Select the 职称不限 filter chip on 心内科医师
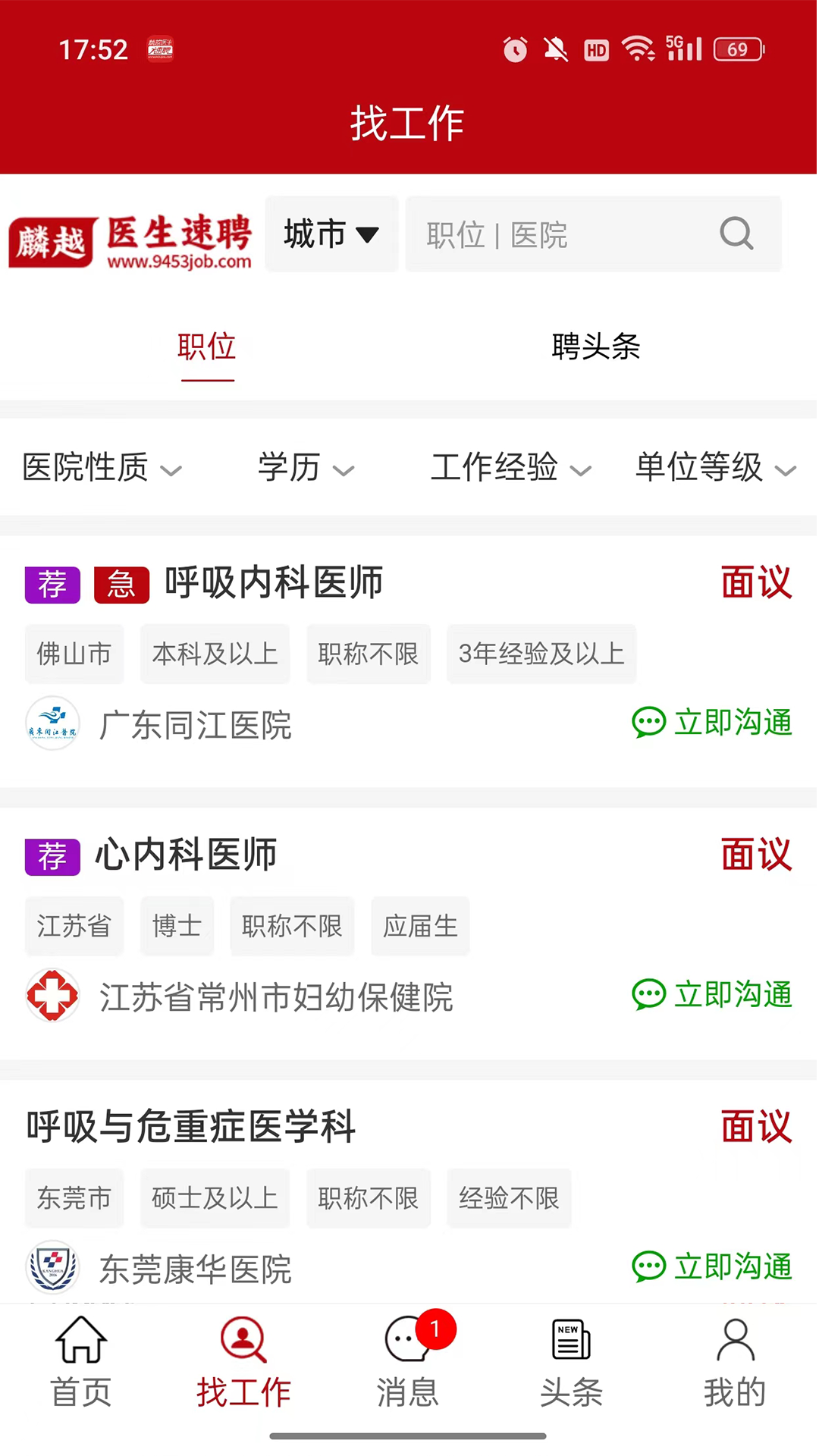 tap(292, 925)
